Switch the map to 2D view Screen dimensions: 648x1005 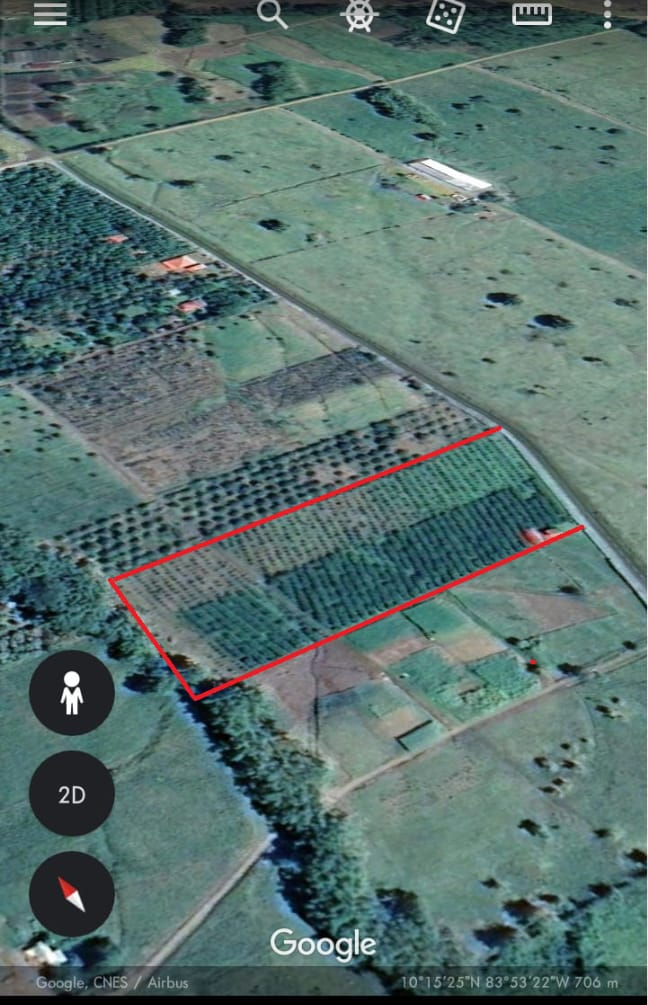71,794
